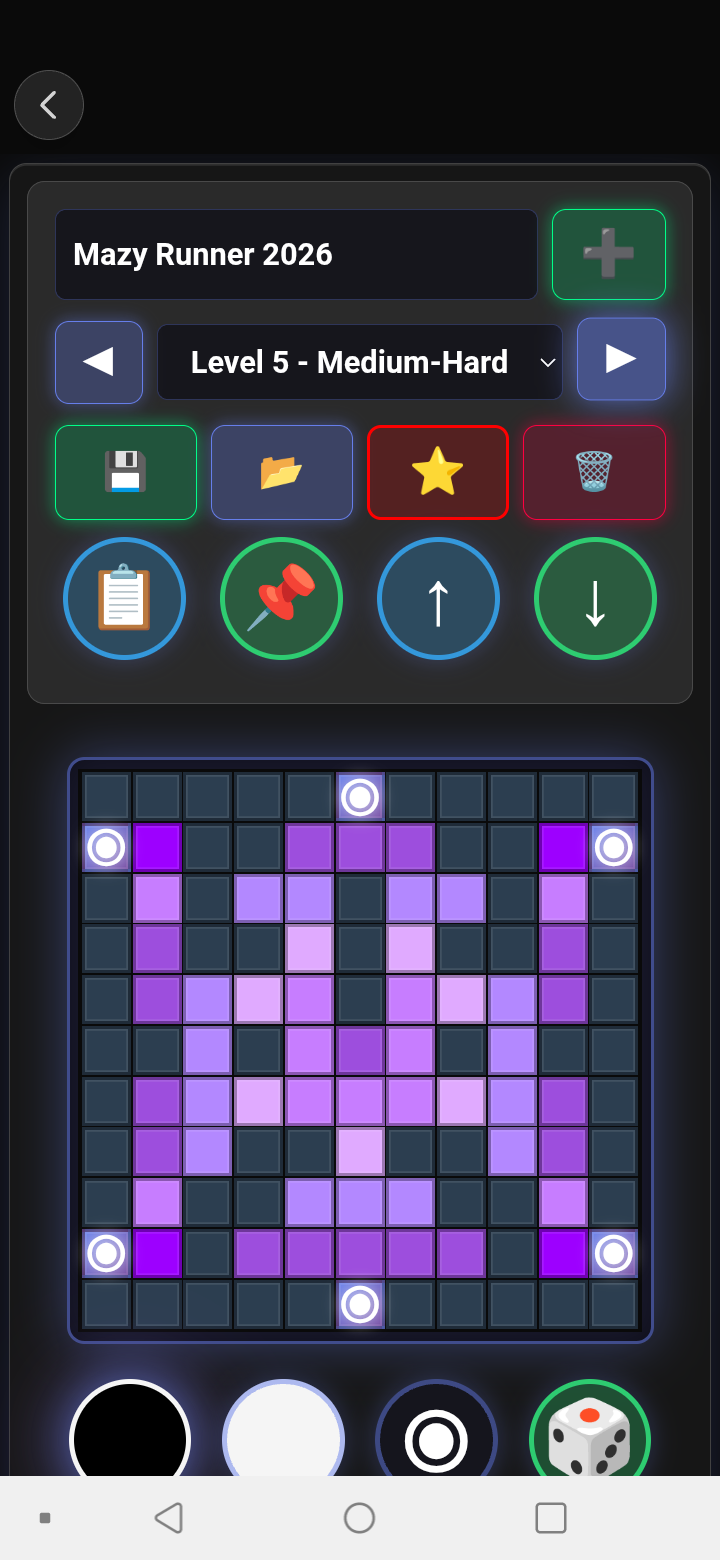Tap the down arrow circle button
The height and width of the screenshot is (1560, 720).
pyautogui.click(x=595, y=598)
